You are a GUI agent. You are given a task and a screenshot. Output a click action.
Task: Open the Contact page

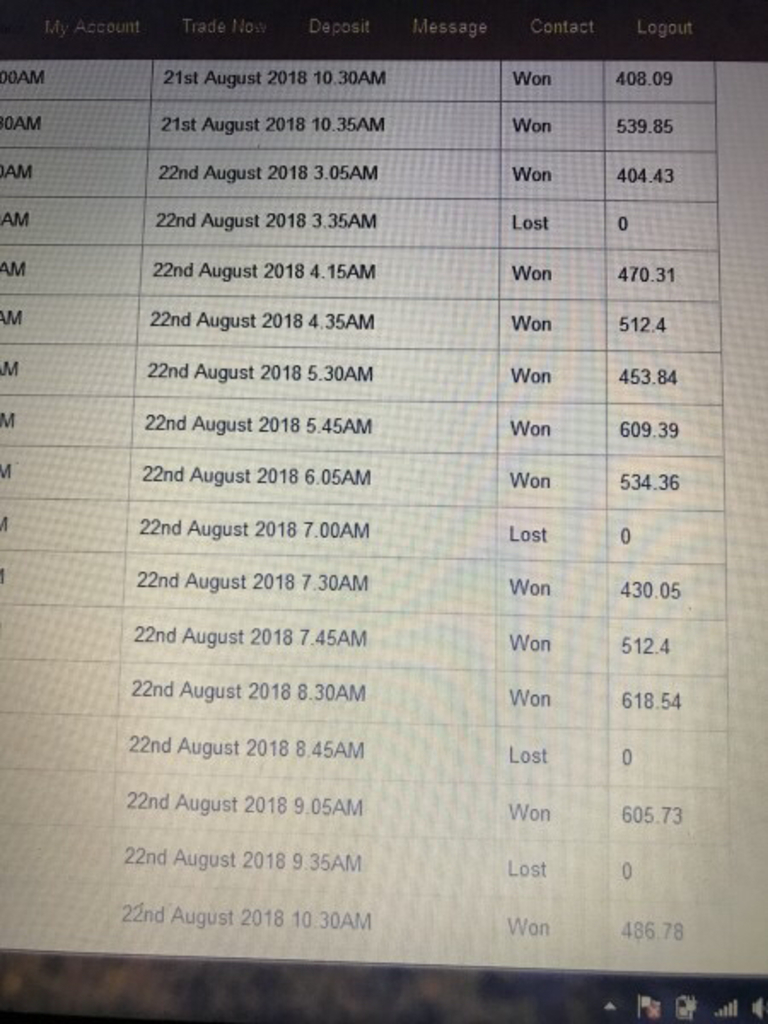click(561, 27)
